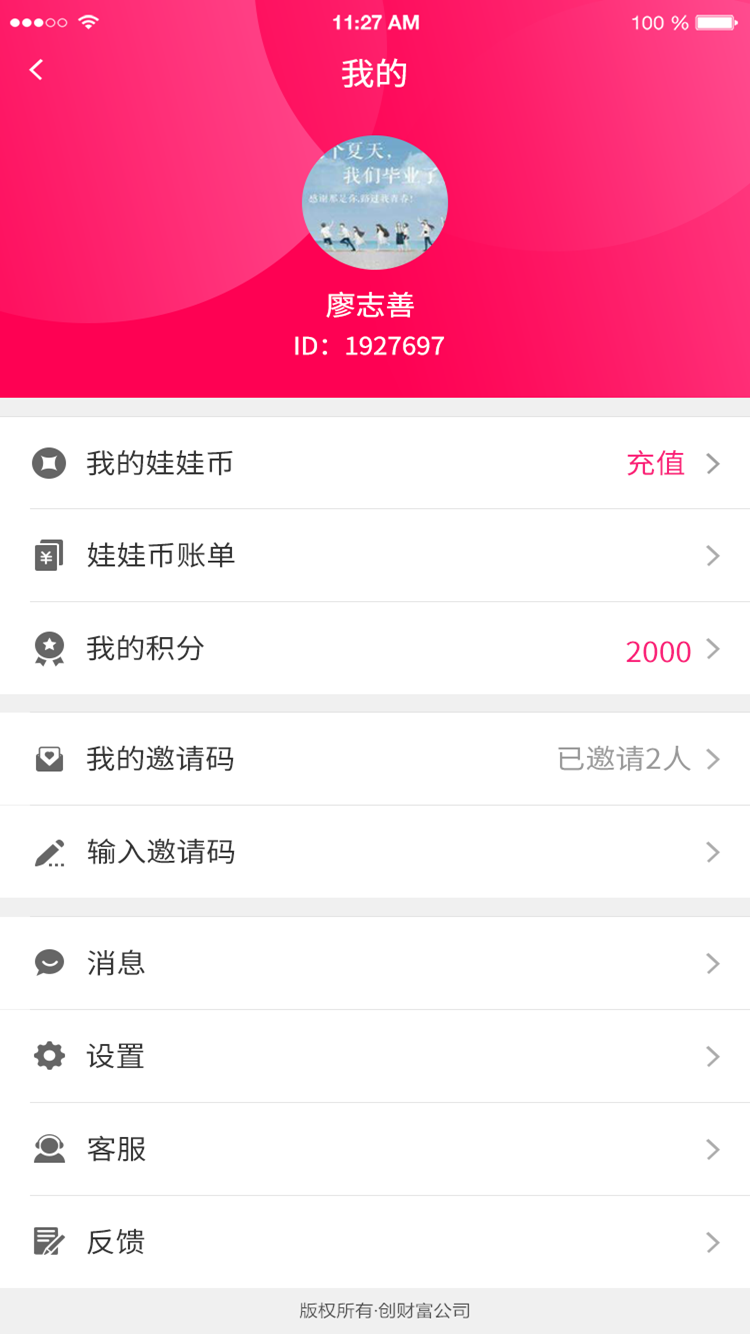Open the 反馈 feedback row

[x=375, y=1242]
